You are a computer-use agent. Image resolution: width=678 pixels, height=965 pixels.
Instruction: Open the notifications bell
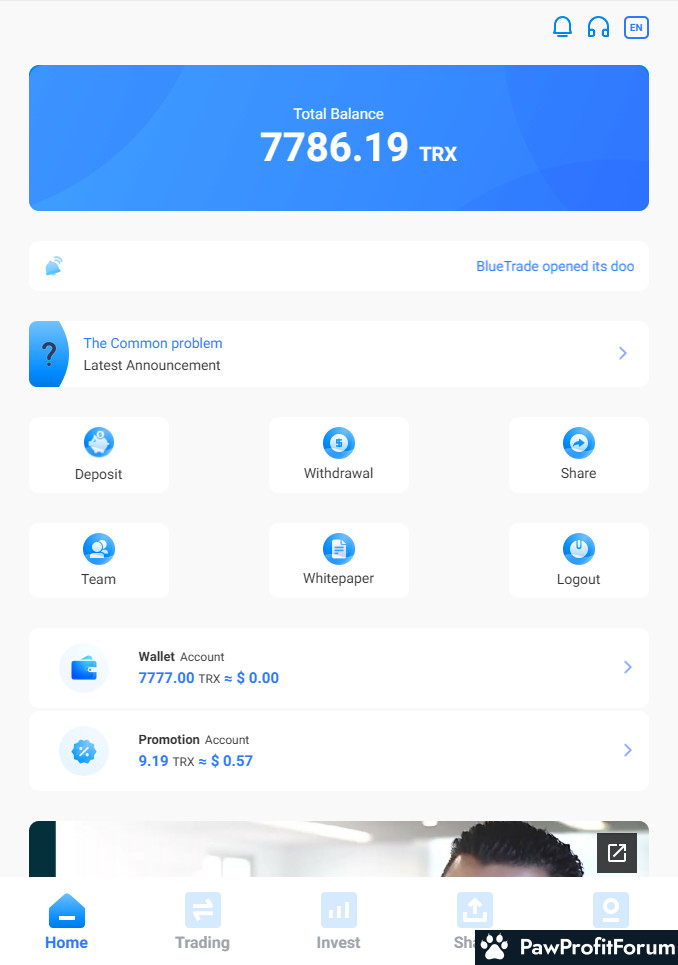(x=562, y=27)
